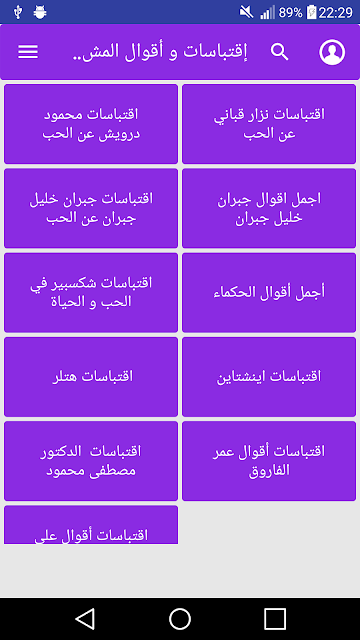Viewport: 360px width, 640px height.
Task: Open the user profile icon
Action: pos(332,52)
